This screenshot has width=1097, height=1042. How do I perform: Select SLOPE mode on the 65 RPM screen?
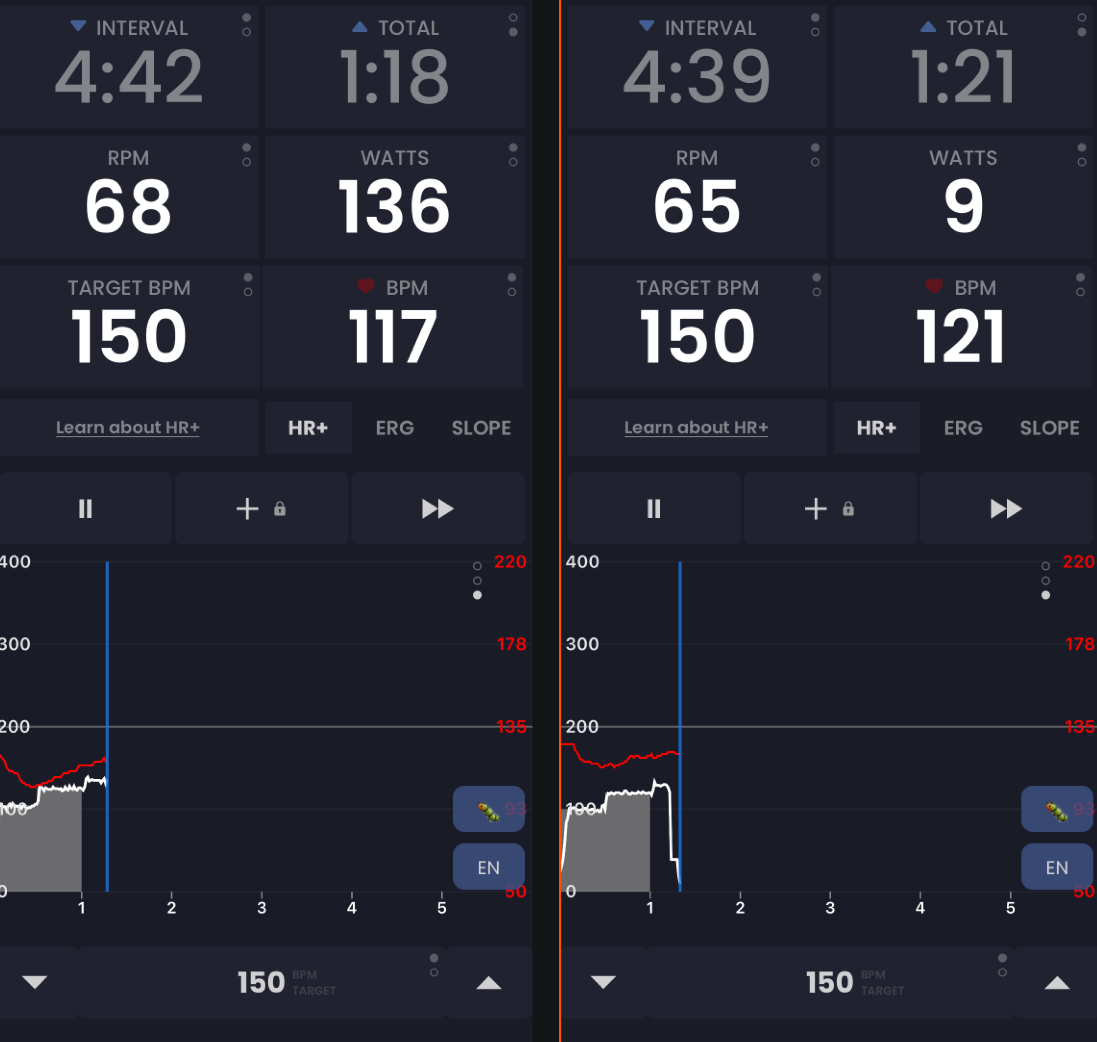pyautogui.click(x=1049, y=428)
